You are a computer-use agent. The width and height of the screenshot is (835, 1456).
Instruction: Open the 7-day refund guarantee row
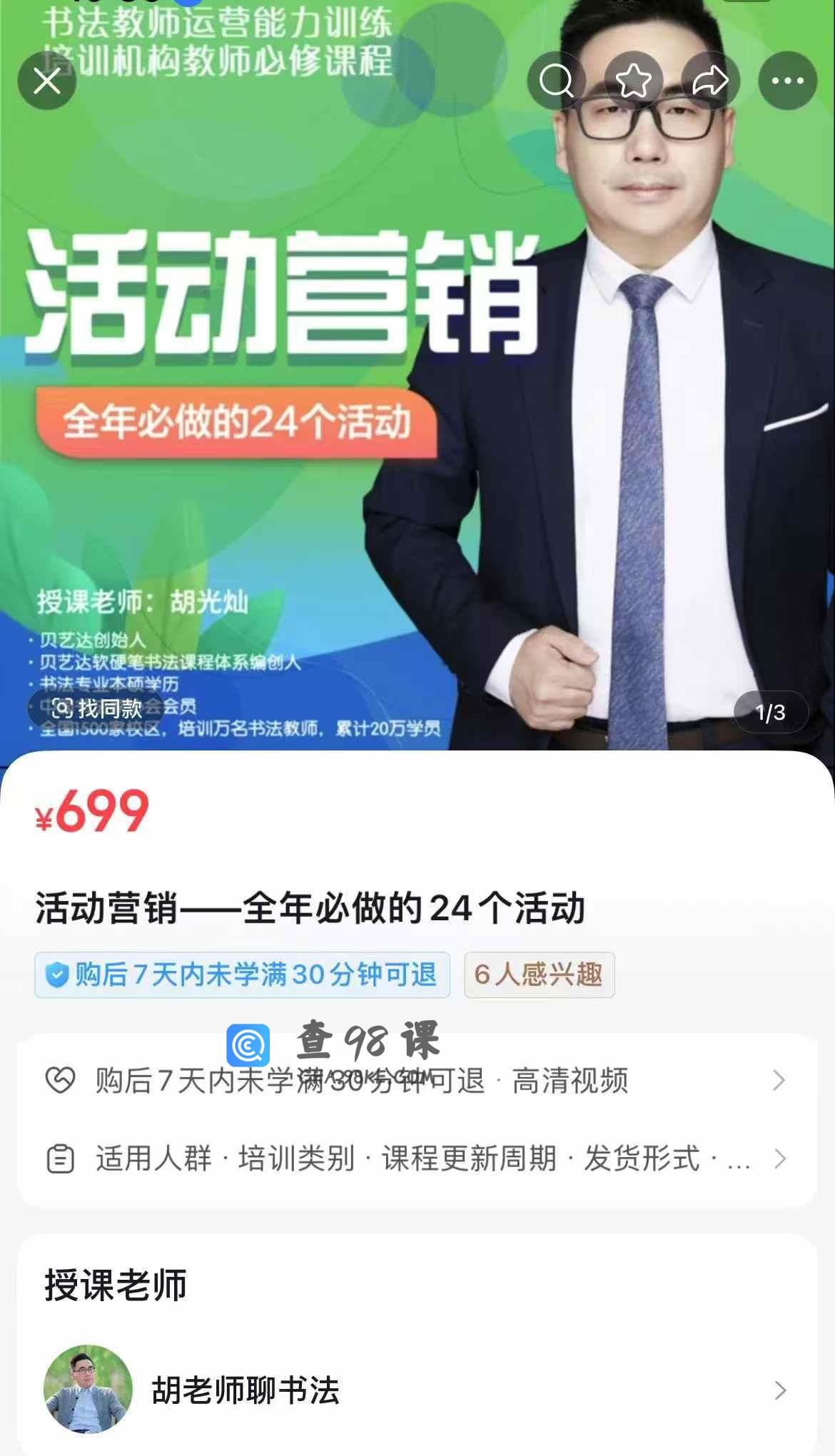tap(417, 1080)
